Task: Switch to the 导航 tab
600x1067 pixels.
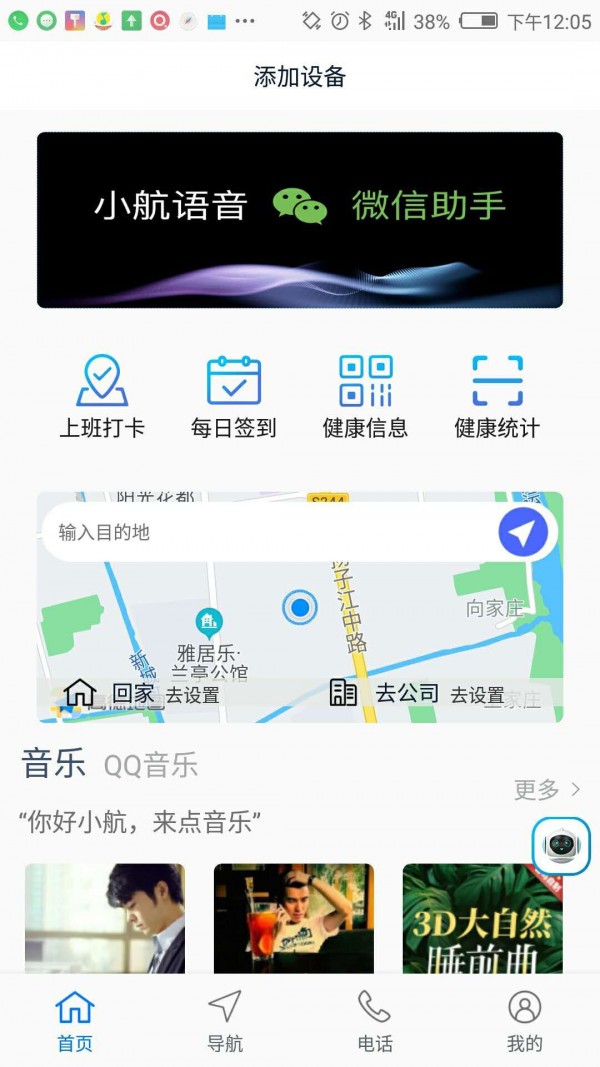Action: click(225, 1020)
